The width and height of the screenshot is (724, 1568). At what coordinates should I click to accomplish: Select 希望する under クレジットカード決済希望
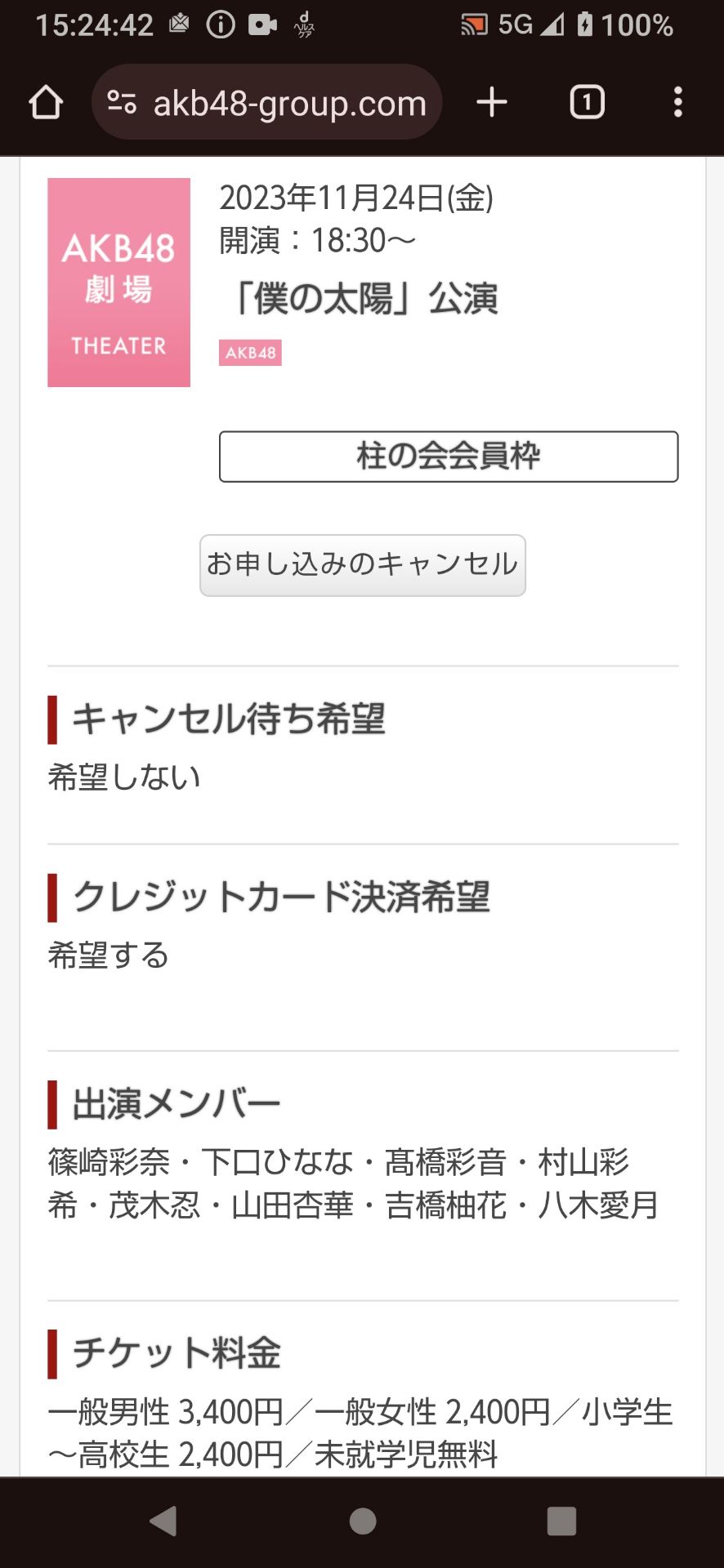107,956
